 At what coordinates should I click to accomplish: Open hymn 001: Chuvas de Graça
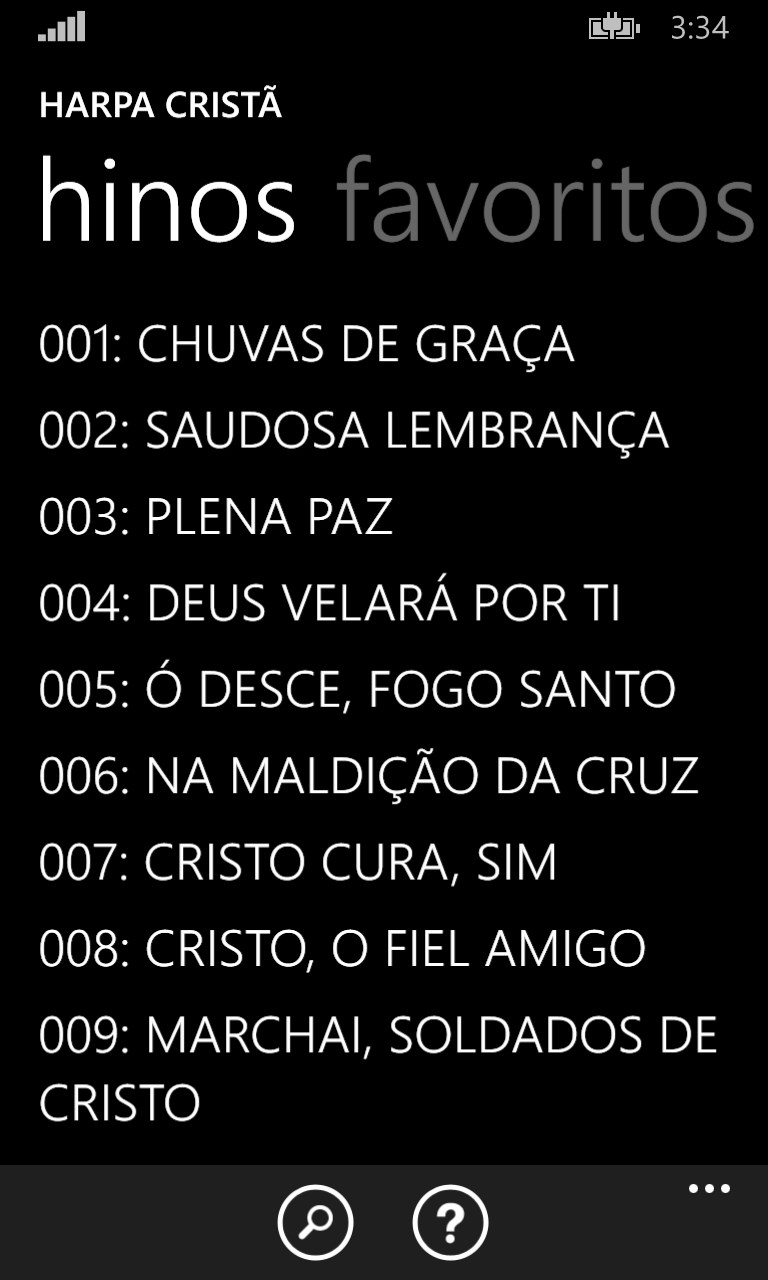307,345
